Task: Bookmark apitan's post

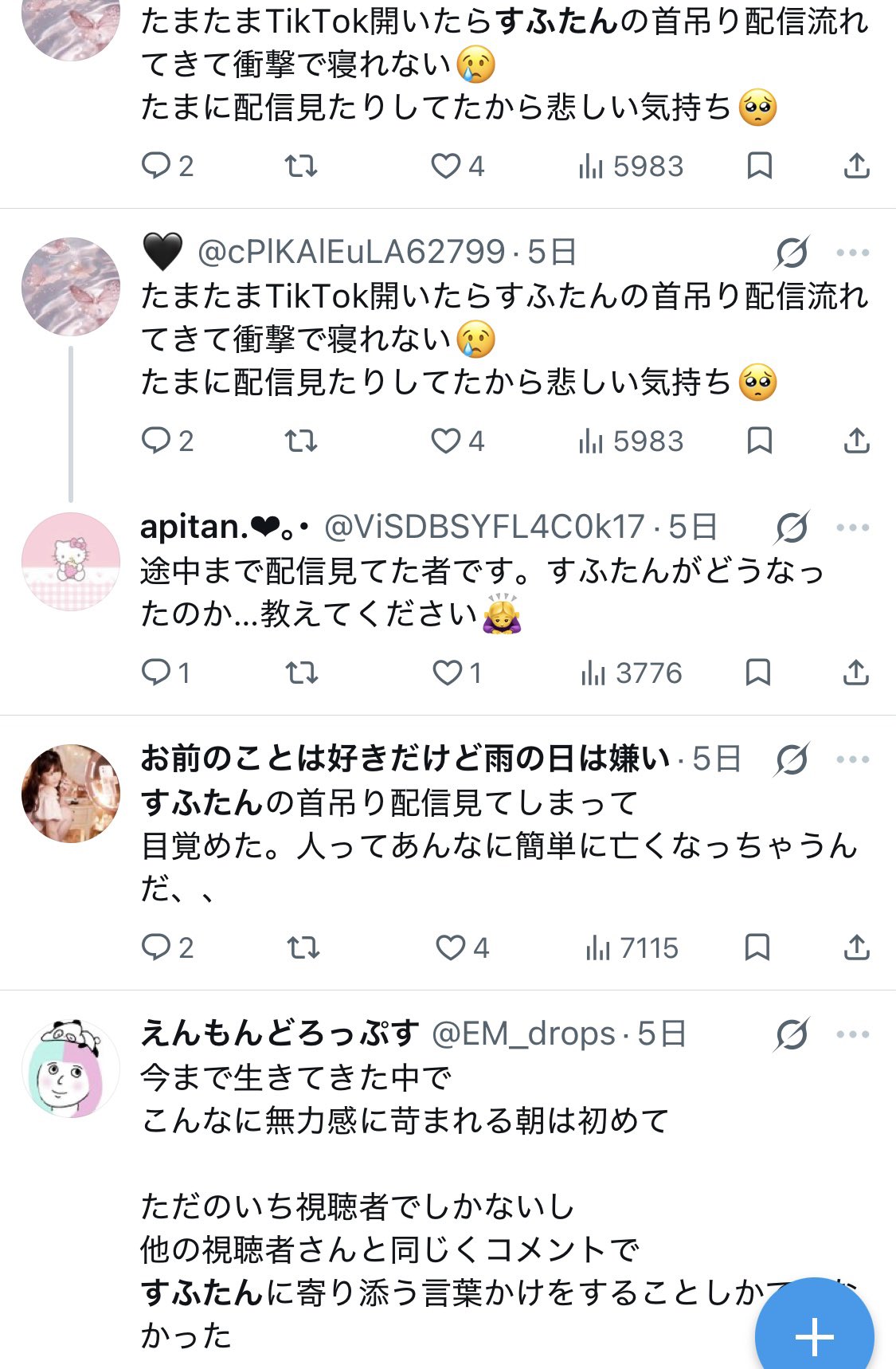Action: [x=757, y=673]
